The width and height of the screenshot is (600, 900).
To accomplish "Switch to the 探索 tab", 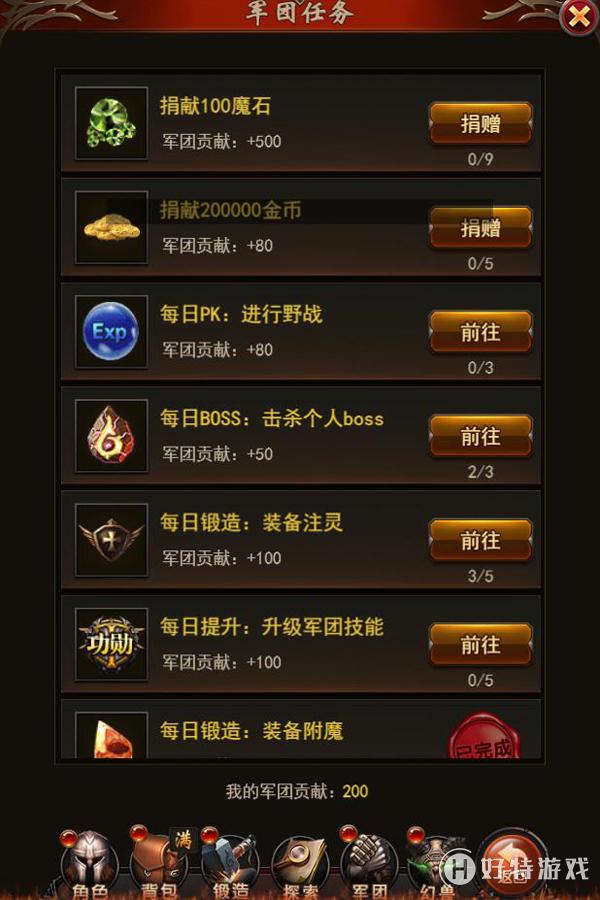I will (300, 865).
